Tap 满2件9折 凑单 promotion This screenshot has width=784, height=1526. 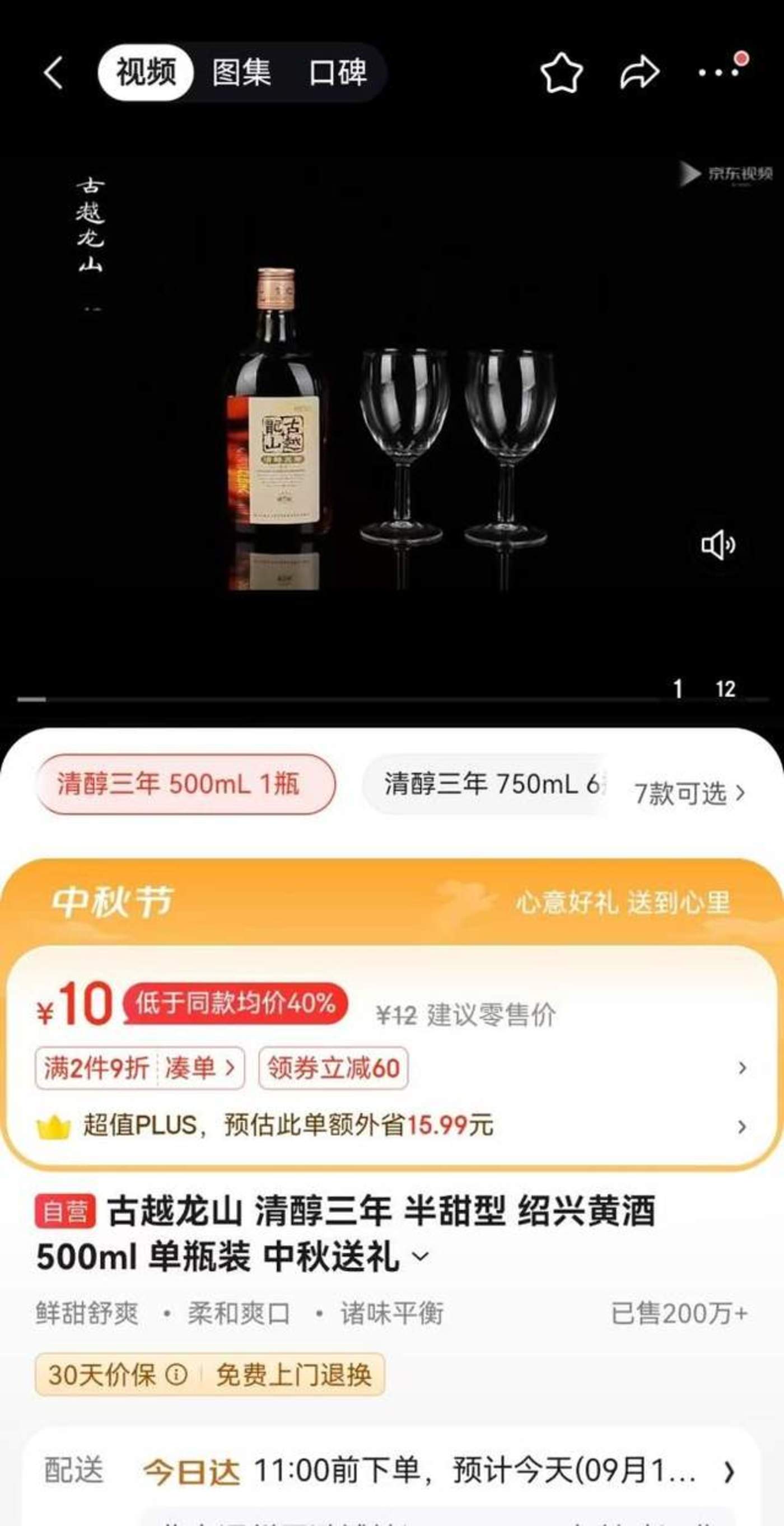140,1068
